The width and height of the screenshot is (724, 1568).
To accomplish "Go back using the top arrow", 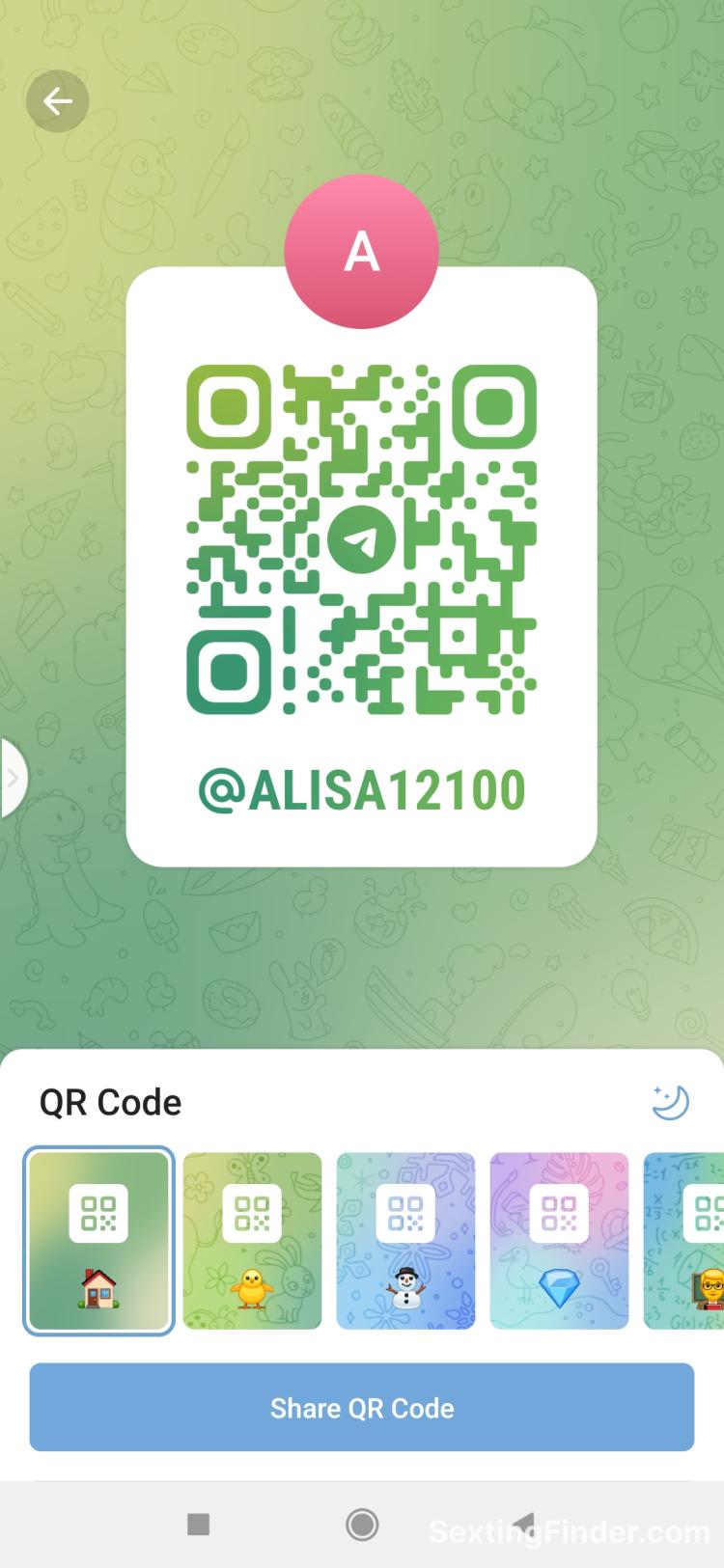I will pyautogui.click(x=57, y=101).
